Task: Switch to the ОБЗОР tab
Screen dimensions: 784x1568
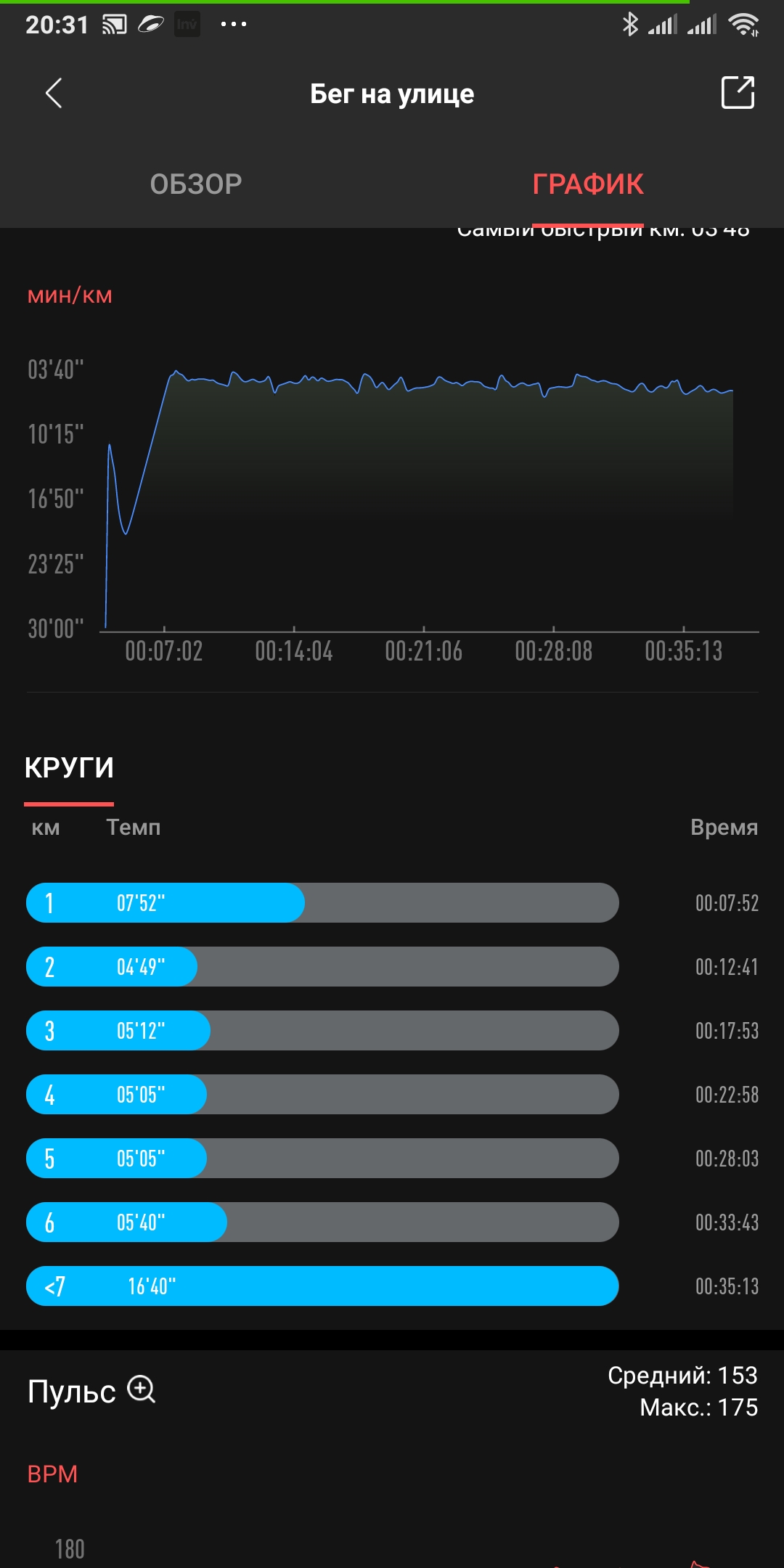Action: [x=196, y=184]
